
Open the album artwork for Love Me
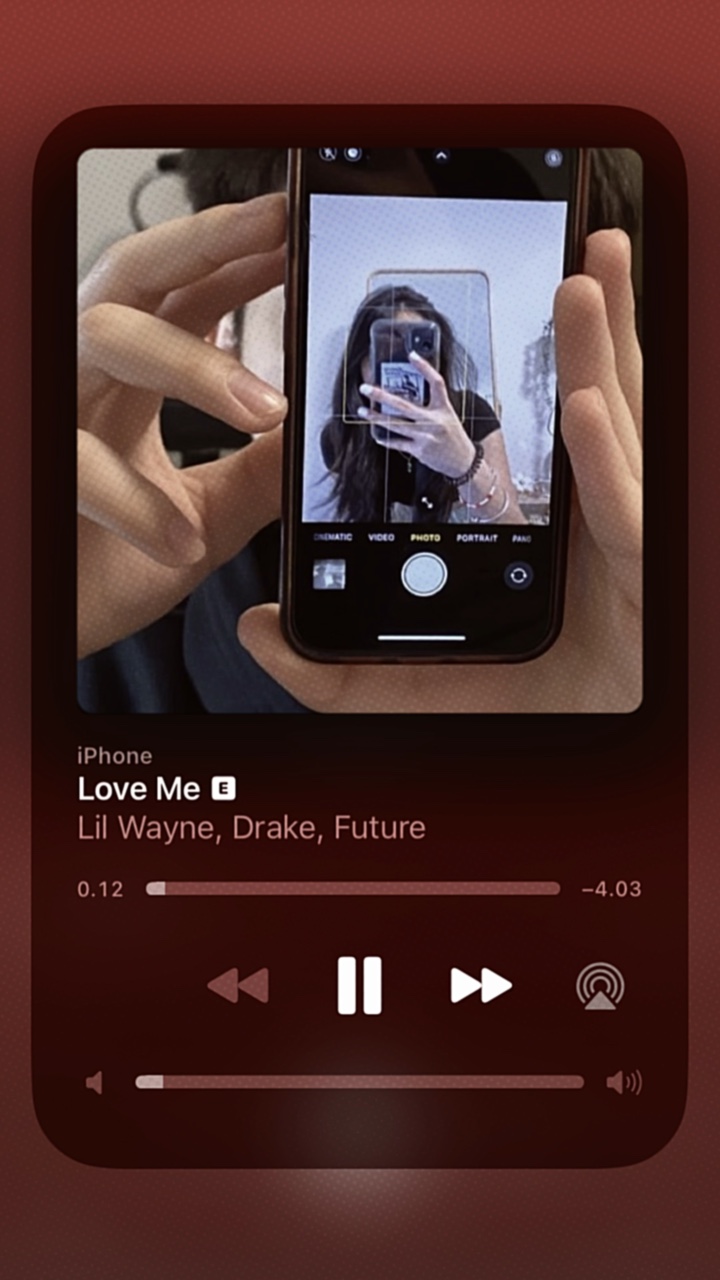[x=359, y=430]
